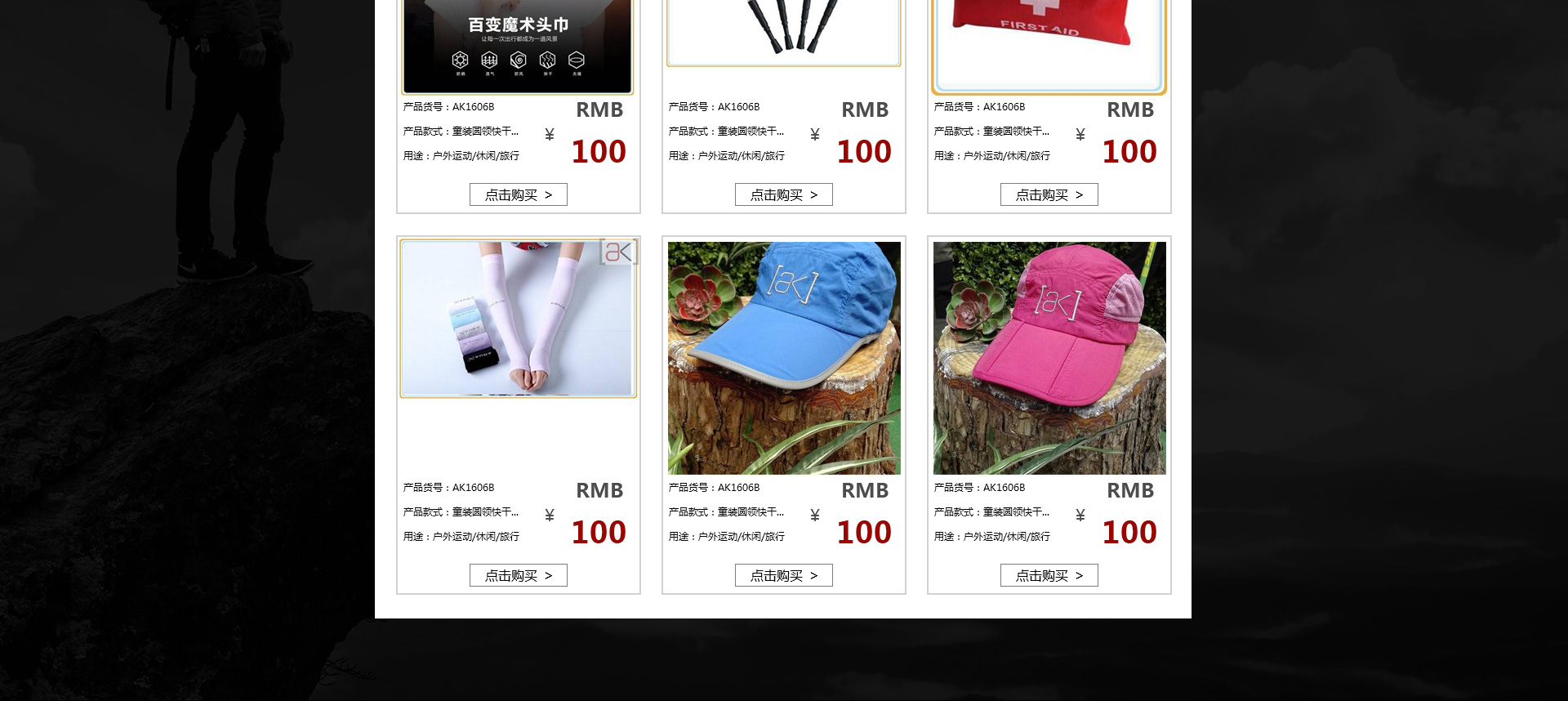Tap 点击购买 under the blue cap
1568x701 pixels.
pos(783,575)
